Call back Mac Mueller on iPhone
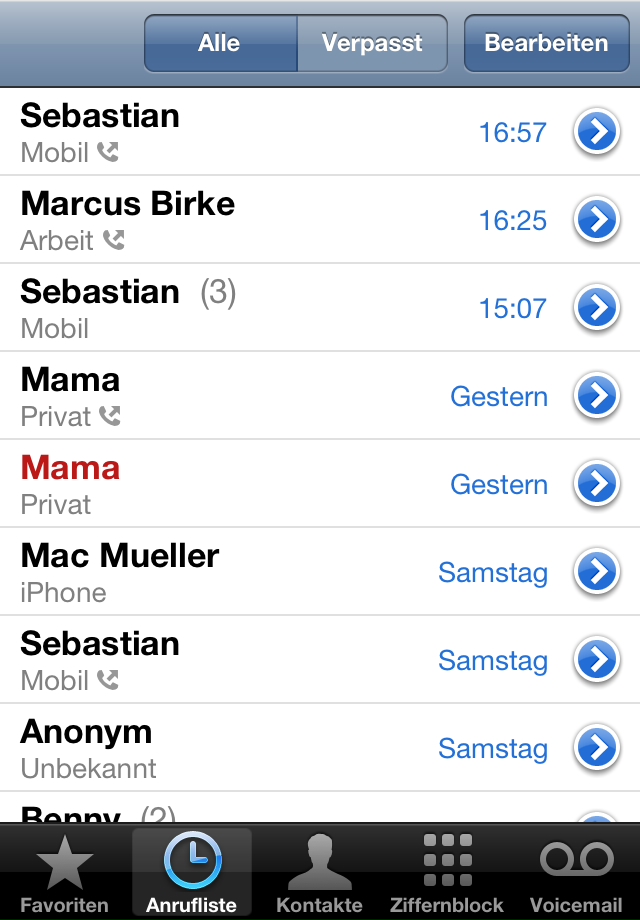 250,572
